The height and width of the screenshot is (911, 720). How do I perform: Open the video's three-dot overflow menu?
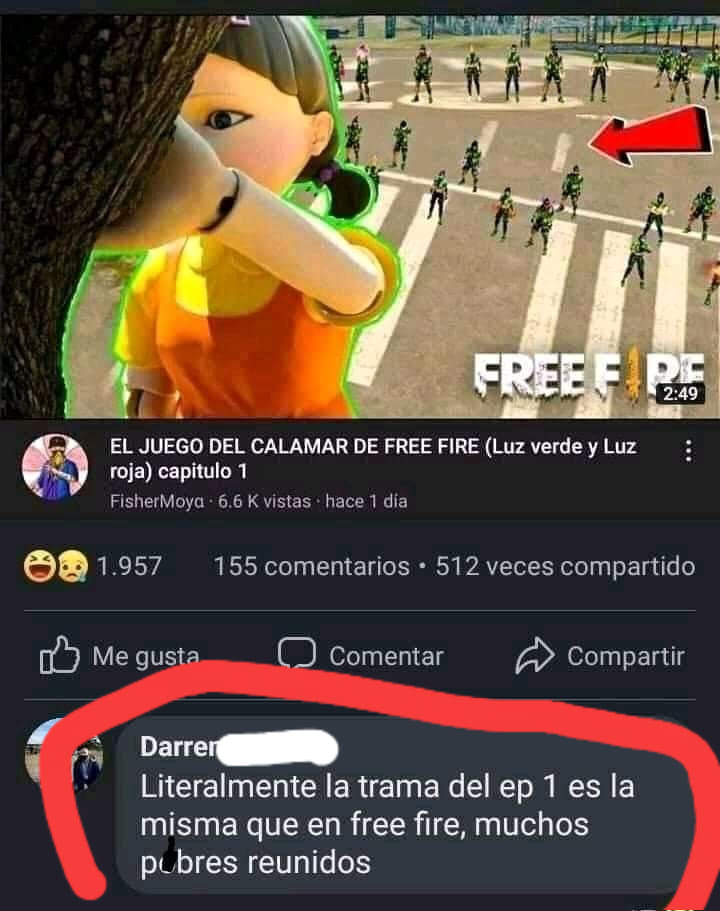click(688, 452)
